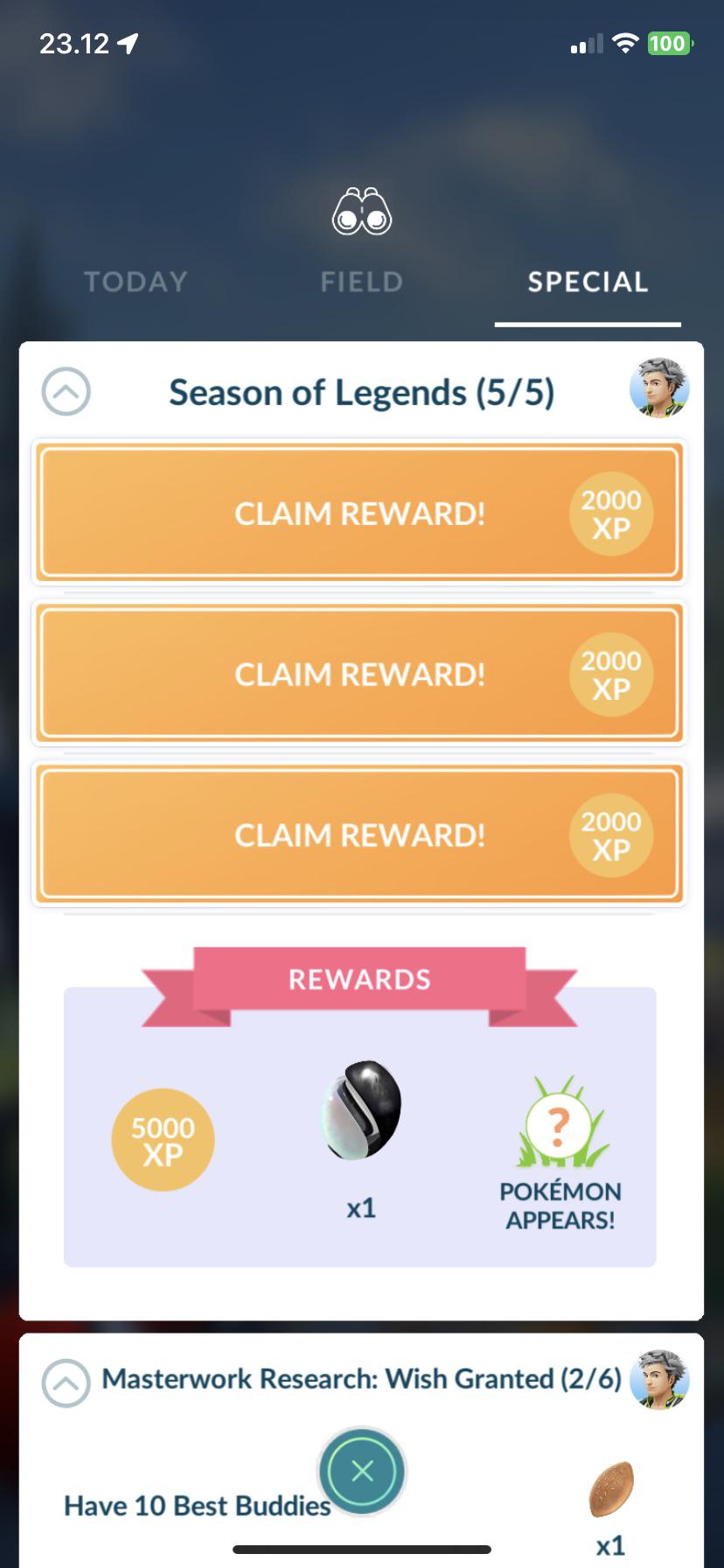Claim the second 2000 XP reward
Viewport: 724px width, 1568px height.
(x=359, y=674)
